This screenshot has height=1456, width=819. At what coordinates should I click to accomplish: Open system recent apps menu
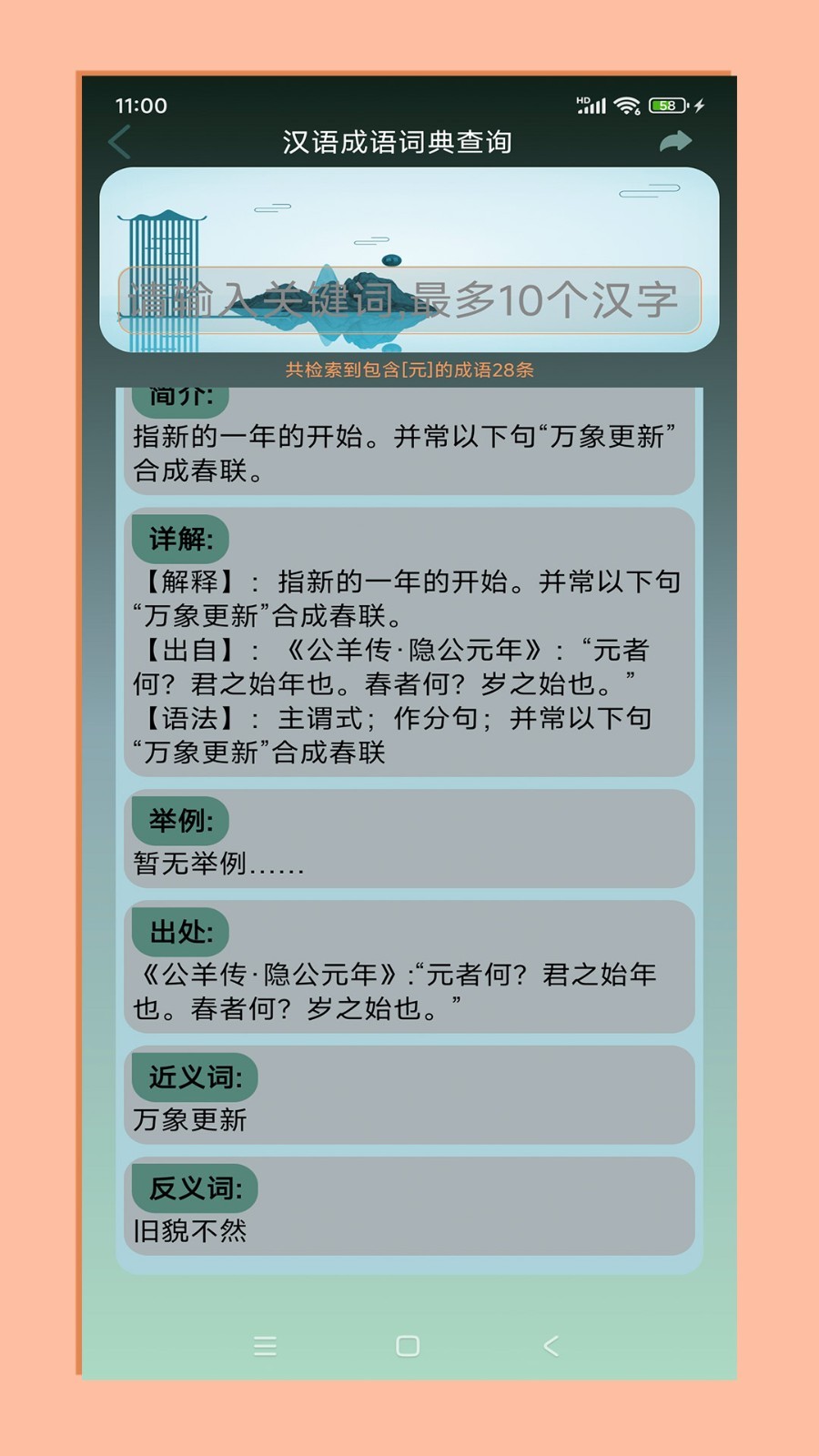click(x=265, y=1346)
